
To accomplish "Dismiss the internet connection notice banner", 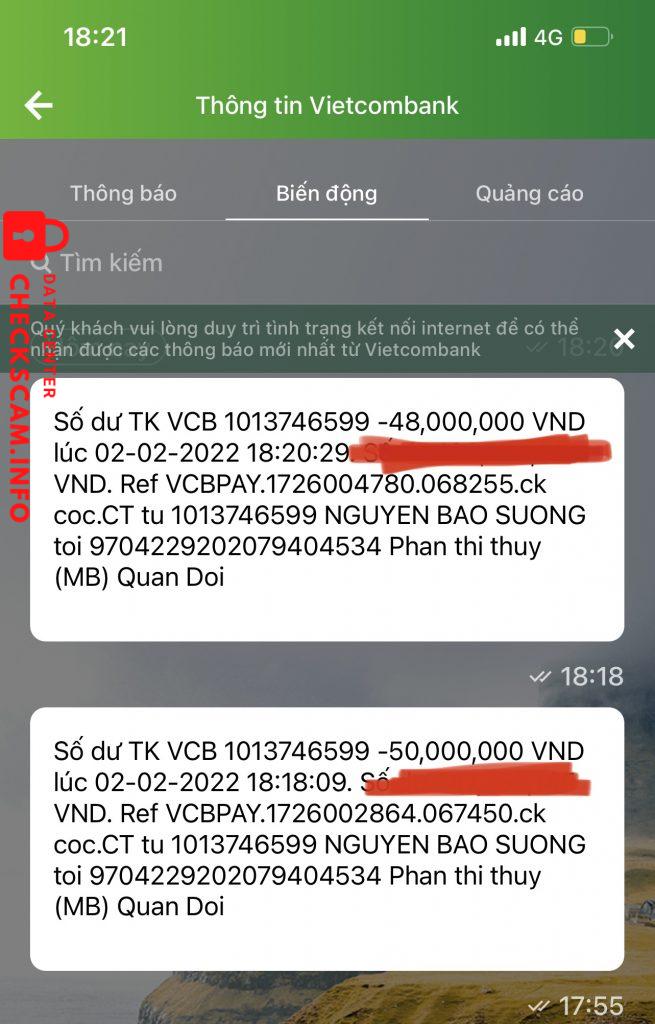I will [x=624, y=339].
